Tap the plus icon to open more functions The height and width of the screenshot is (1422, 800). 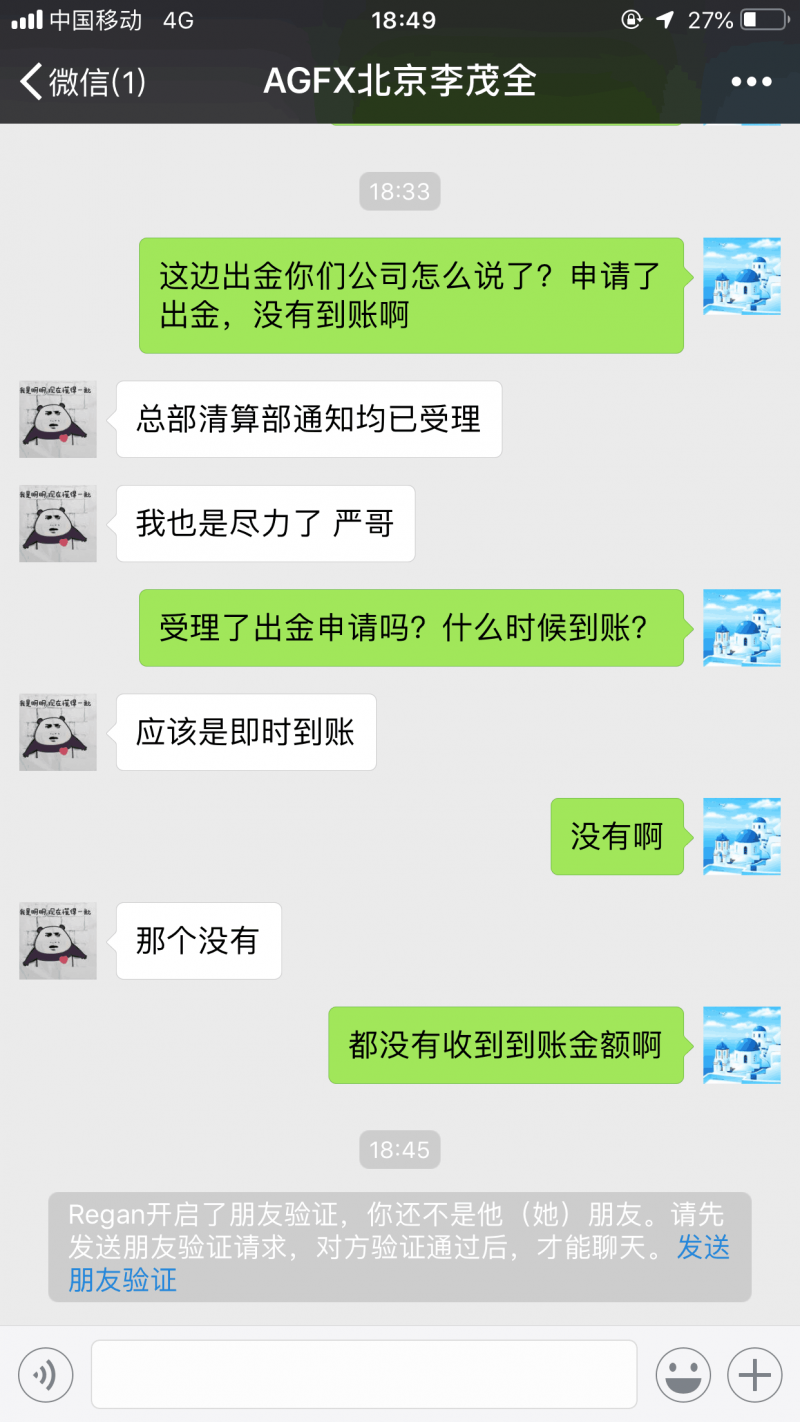[x=753, y=1374]
